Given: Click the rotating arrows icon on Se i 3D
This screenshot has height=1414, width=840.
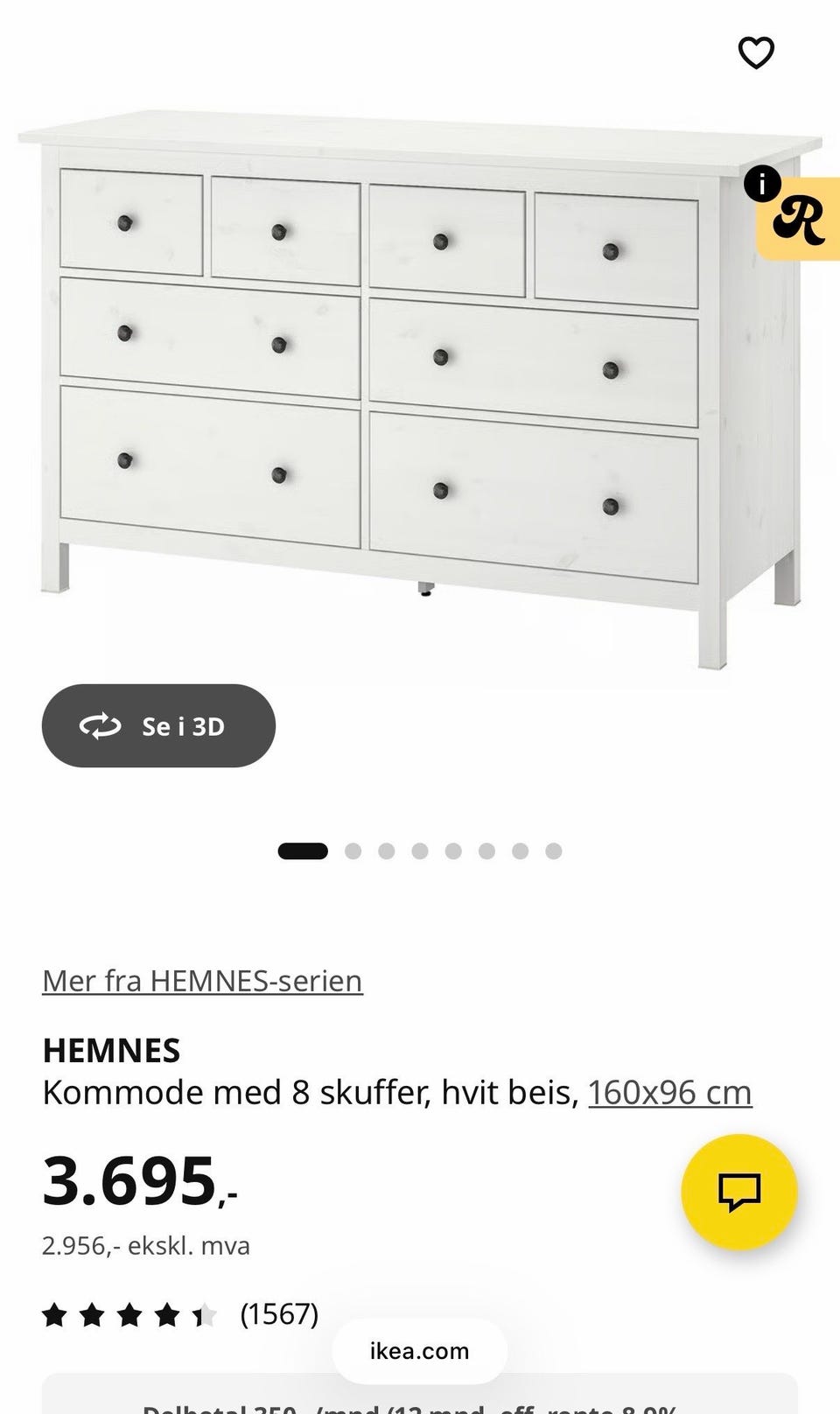Looking at the screenshot, I should [102, 726].
